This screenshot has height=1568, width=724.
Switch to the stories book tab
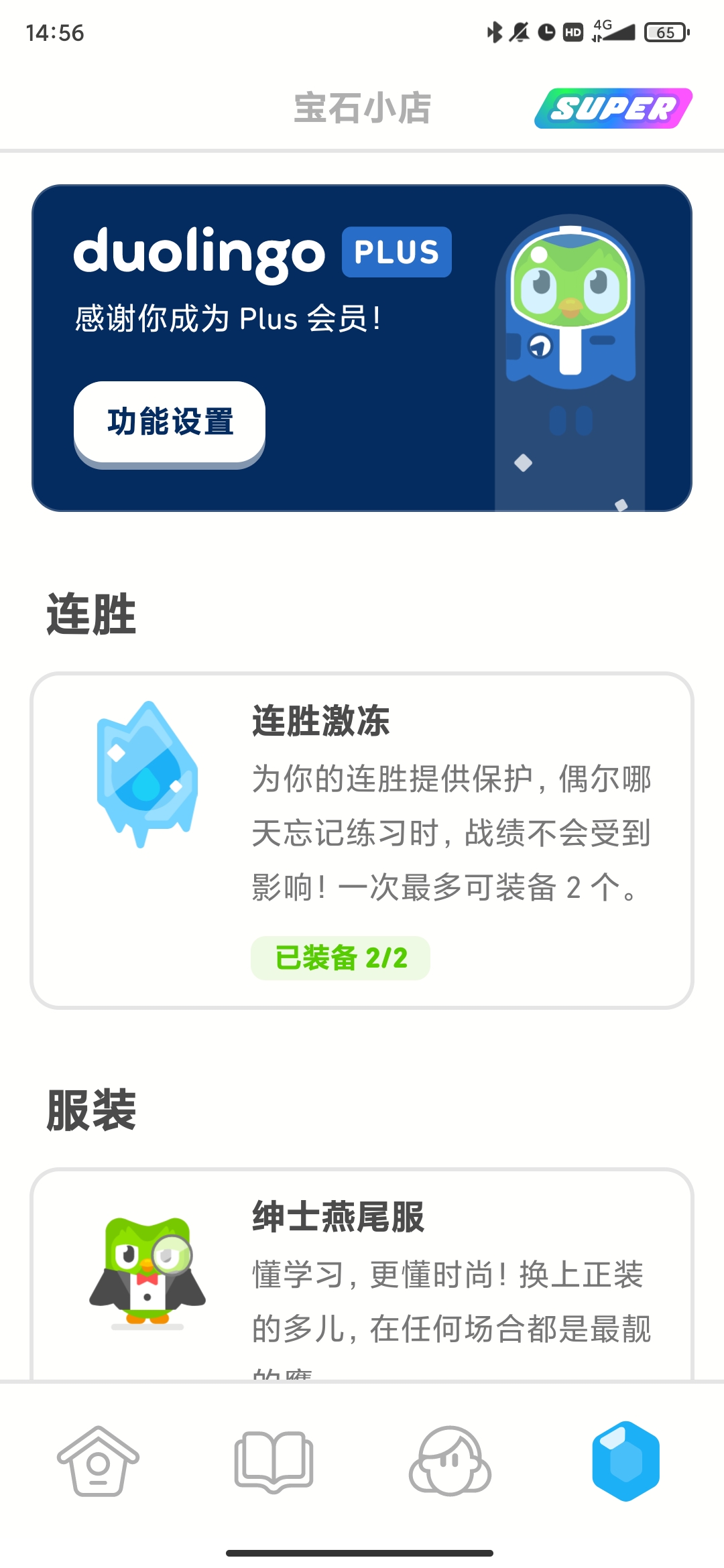coord(274,1461)
